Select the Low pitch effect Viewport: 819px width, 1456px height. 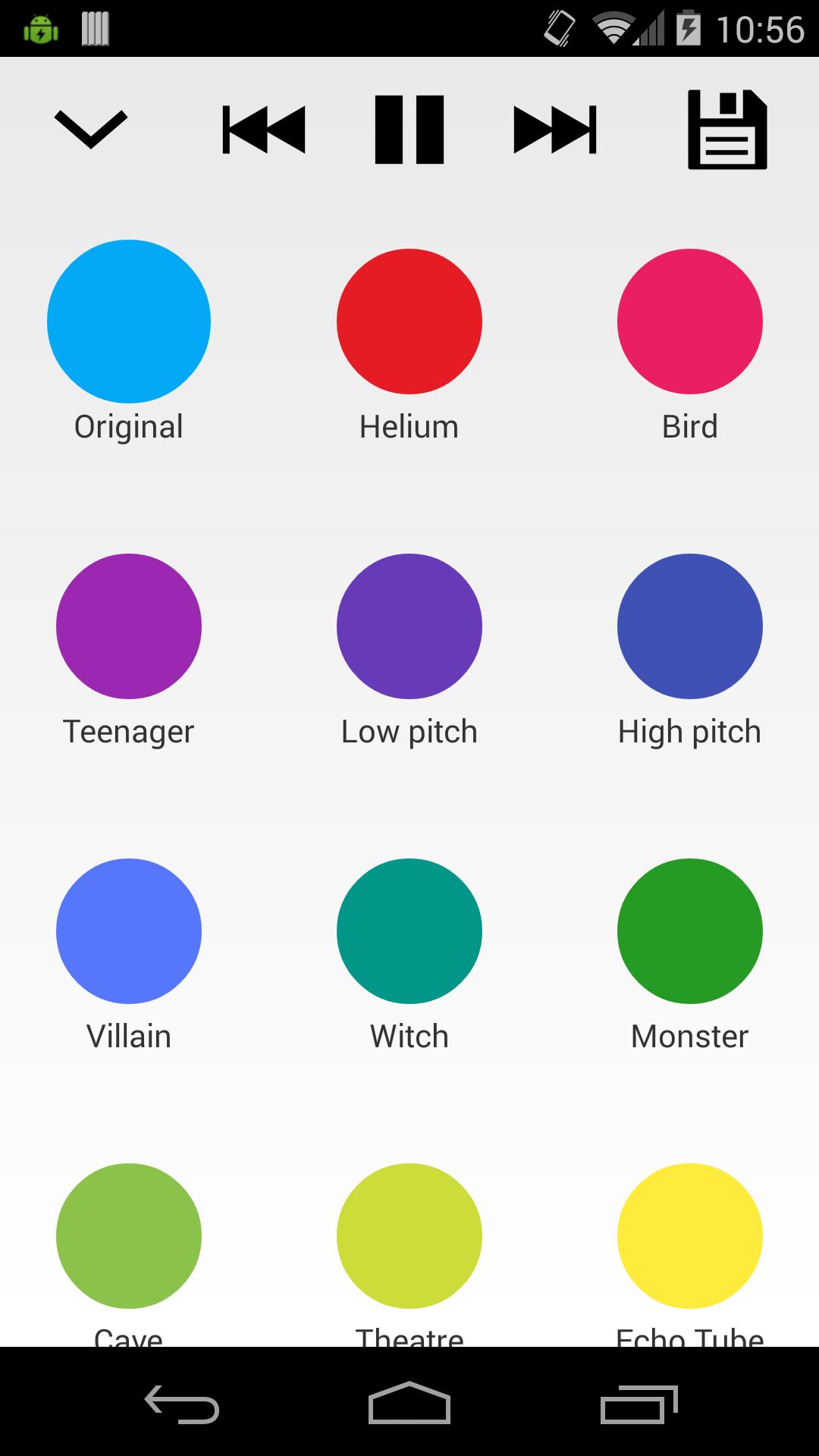(x=409, y=626)
